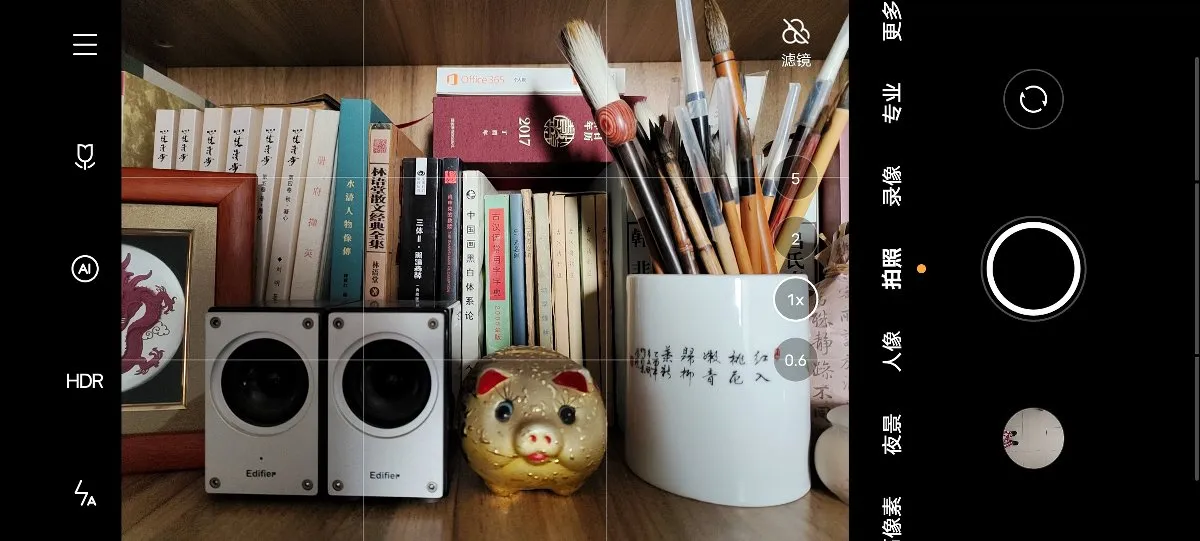Viewport: 1200px width, 541px height.
Task: Switch to 夜景 night mode
Action: pyautogui.click(x=892, y=433)
